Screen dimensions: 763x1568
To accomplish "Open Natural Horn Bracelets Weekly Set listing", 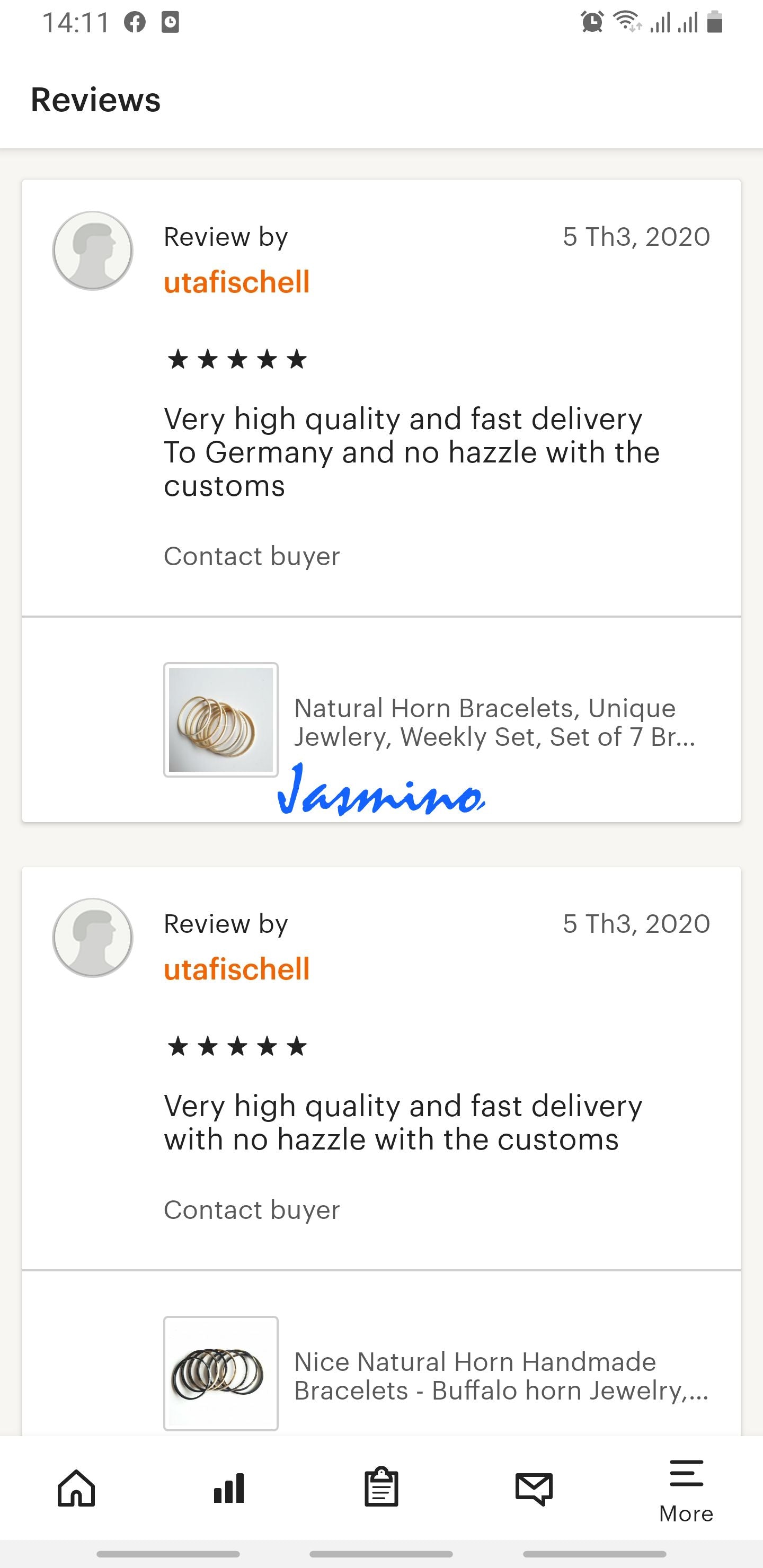I will click(x=494, y=722).
